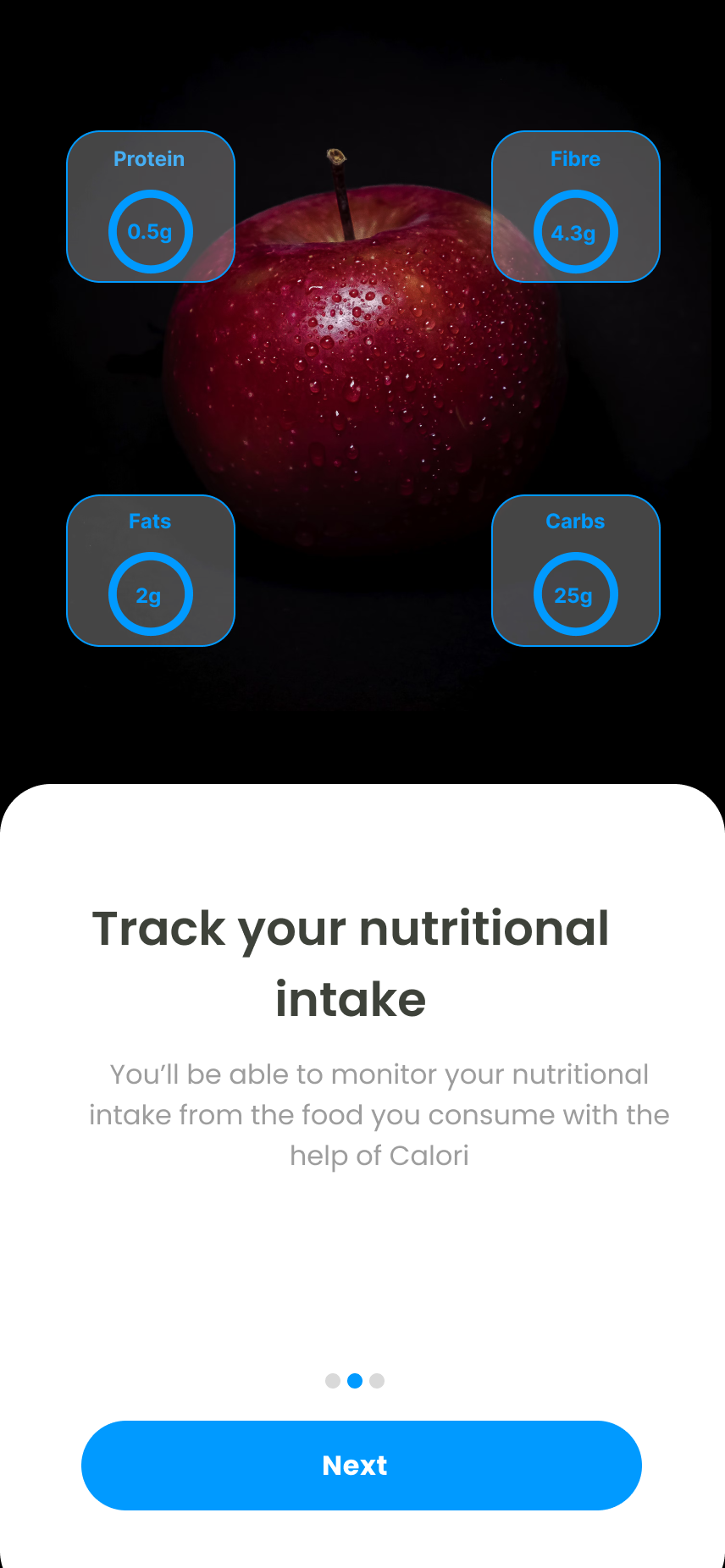Select the highlighted middle page indicator dot
Viewport: 725px width, 1568px height.
(355, 1381)
